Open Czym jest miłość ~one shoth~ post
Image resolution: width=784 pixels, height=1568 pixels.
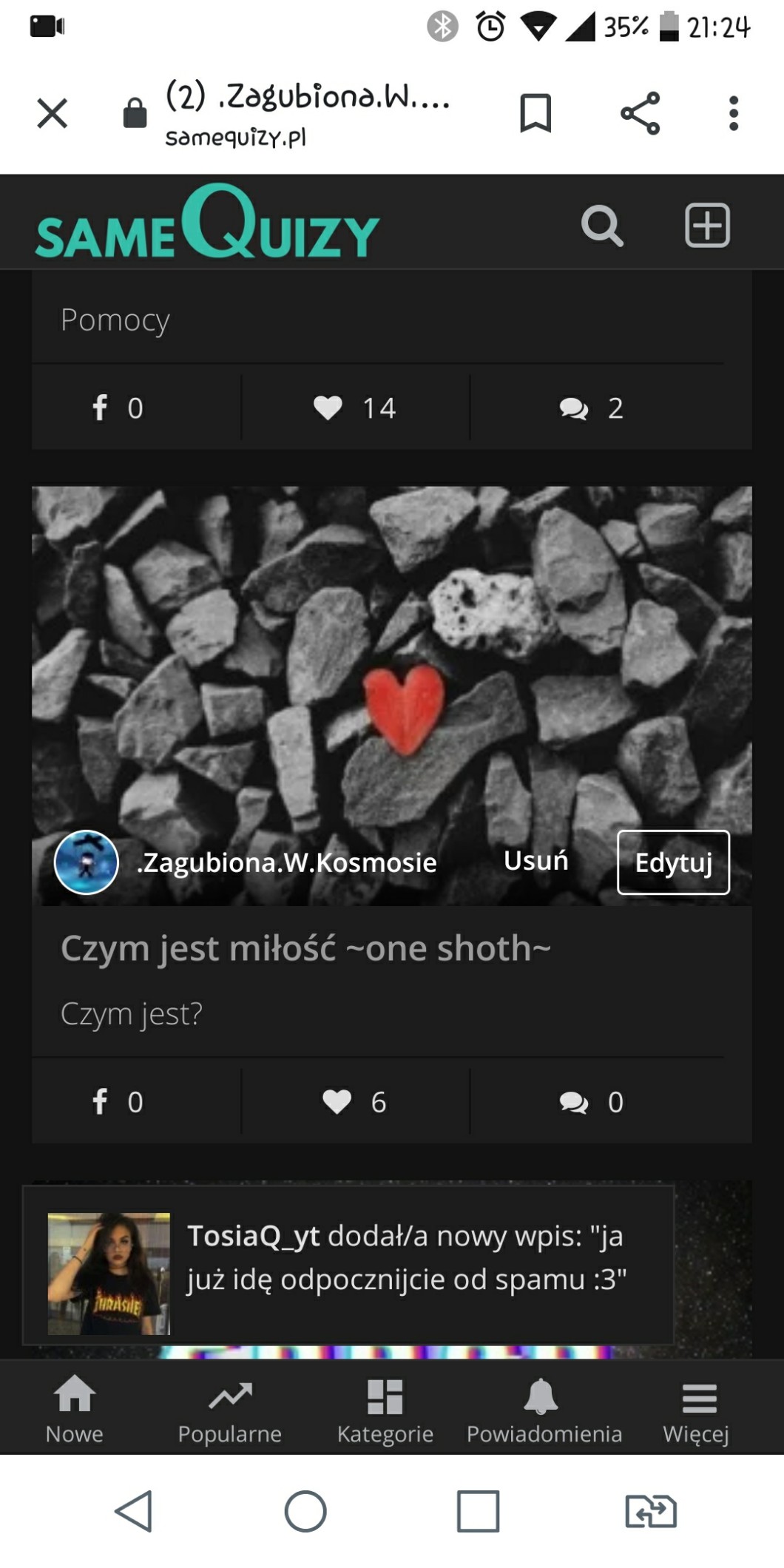[305, 948]
